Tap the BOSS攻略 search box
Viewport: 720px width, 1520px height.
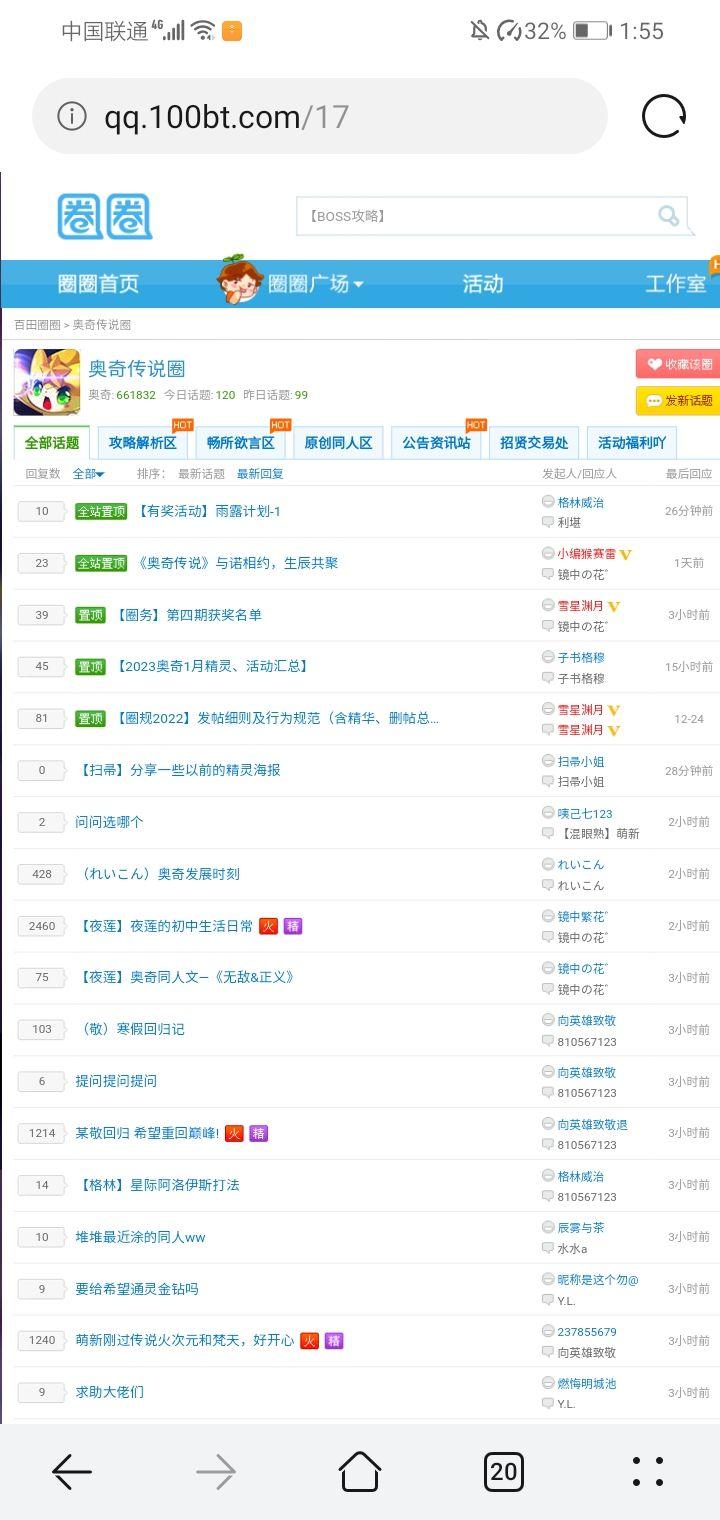pos(470,216)
